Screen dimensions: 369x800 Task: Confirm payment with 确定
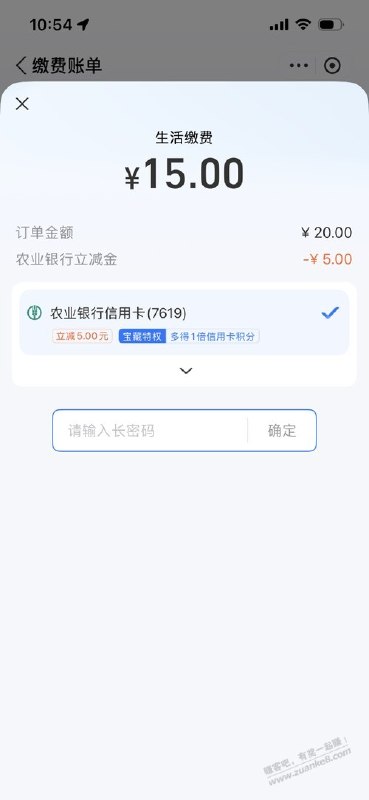[282, 431]
